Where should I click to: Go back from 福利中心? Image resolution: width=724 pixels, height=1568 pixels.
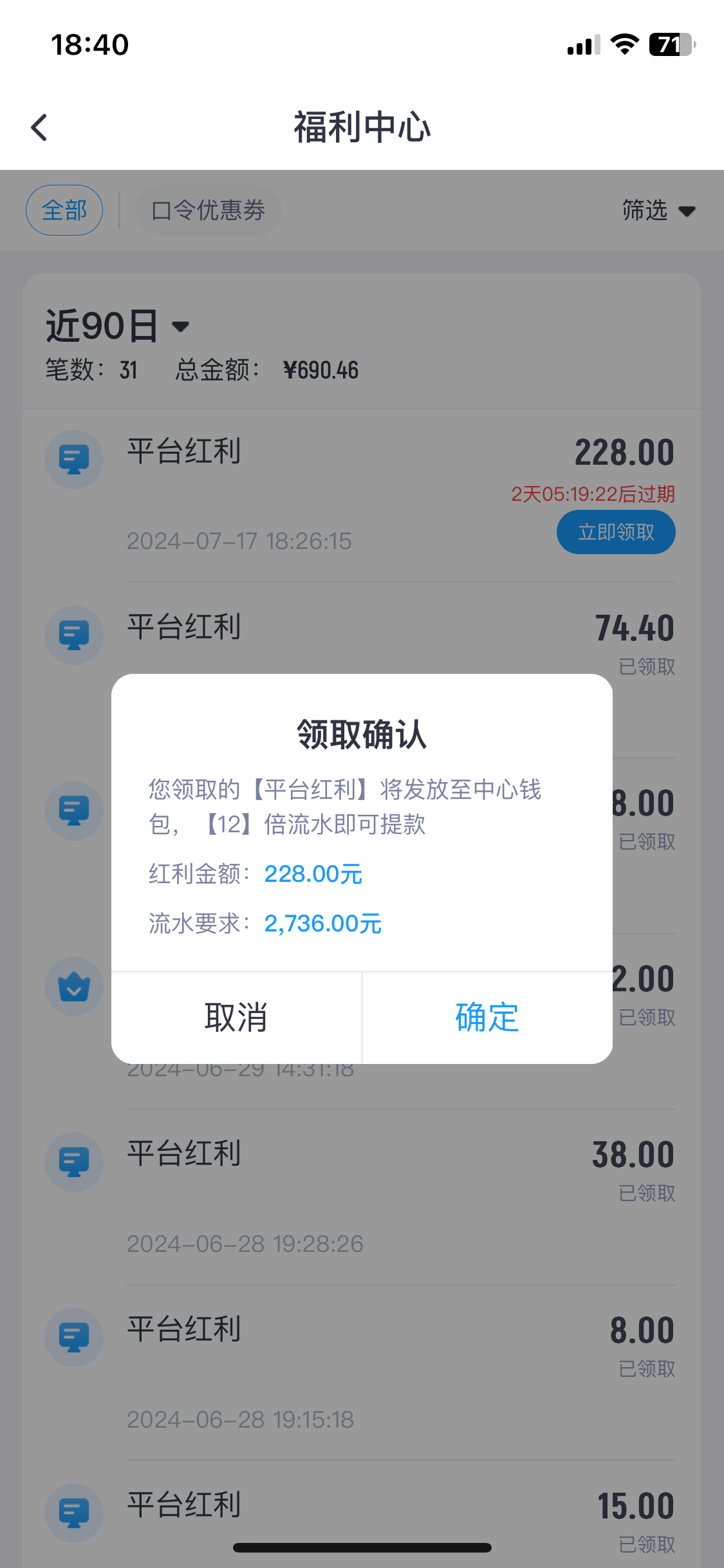(39, 127)
